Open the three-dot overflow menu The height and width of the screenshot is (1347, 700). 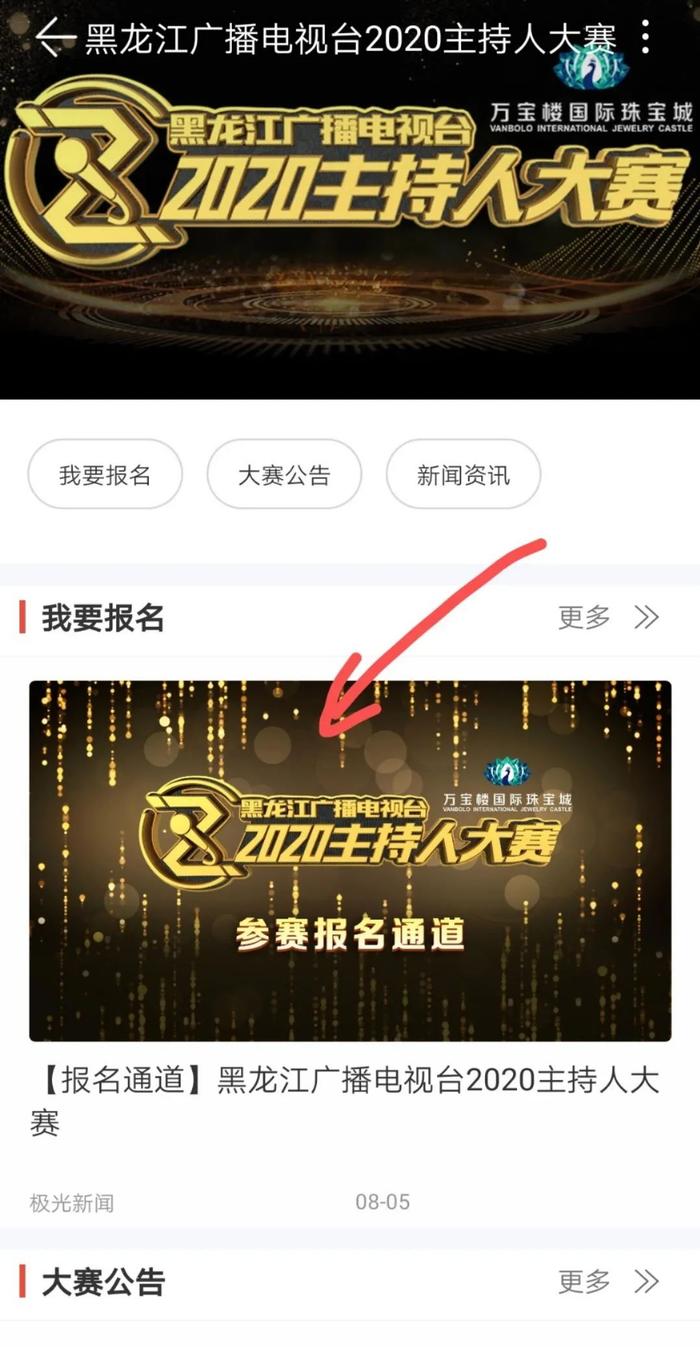click(x=646, y=37)
